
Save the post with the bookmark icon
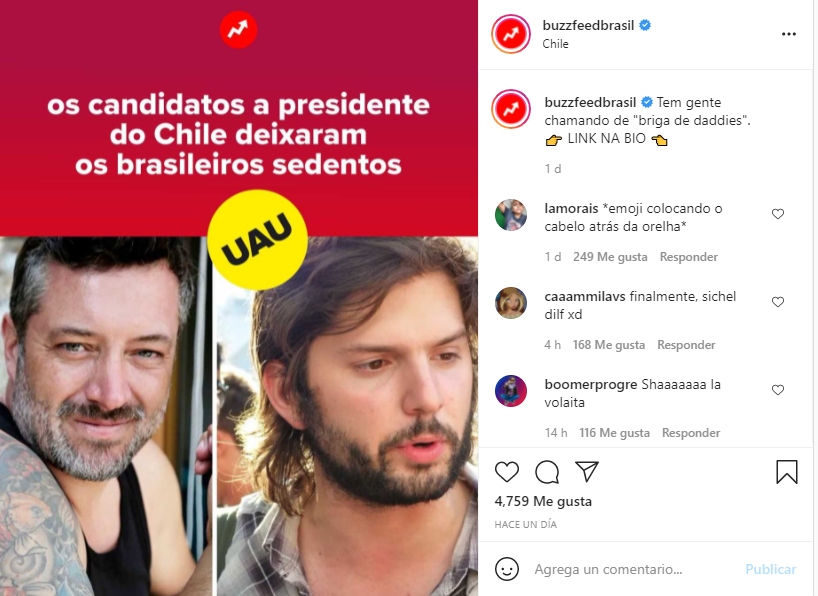coord(787,472)
